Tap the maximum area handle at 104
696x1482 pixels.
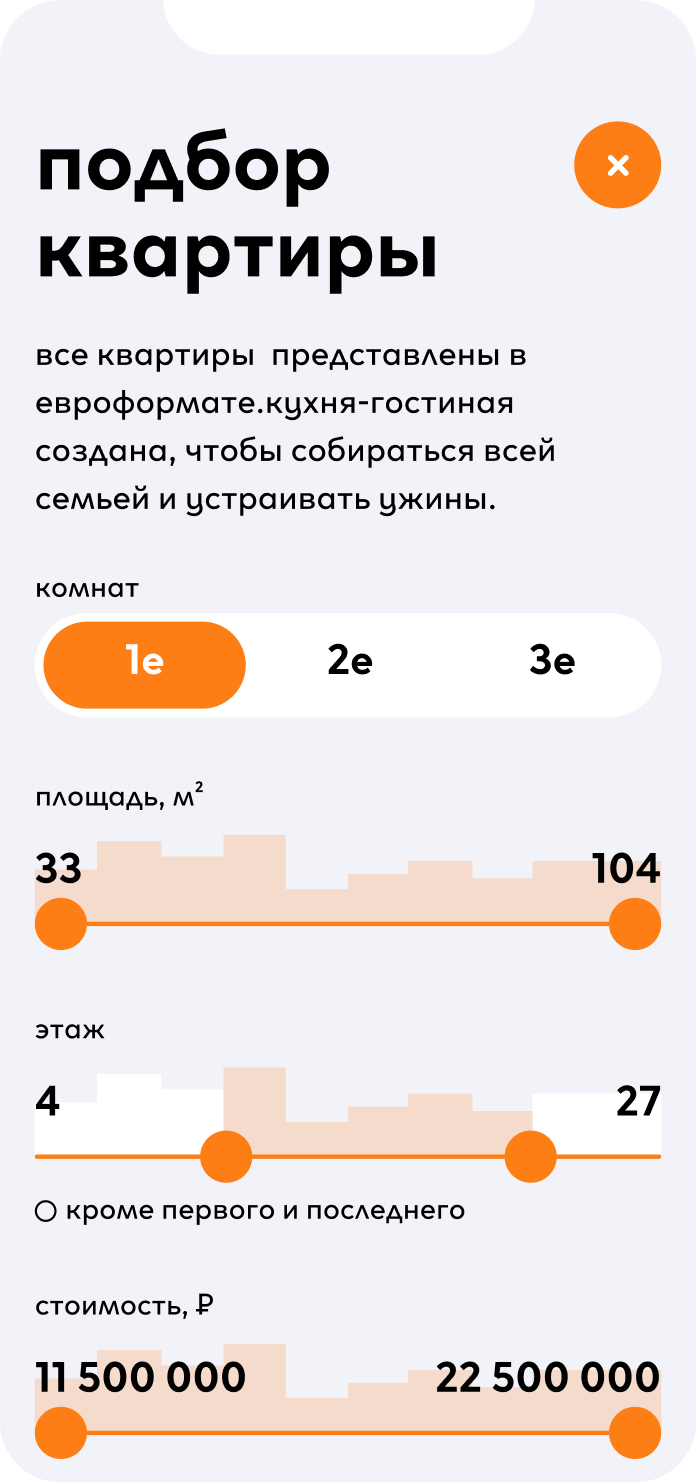tap(635, 924)
